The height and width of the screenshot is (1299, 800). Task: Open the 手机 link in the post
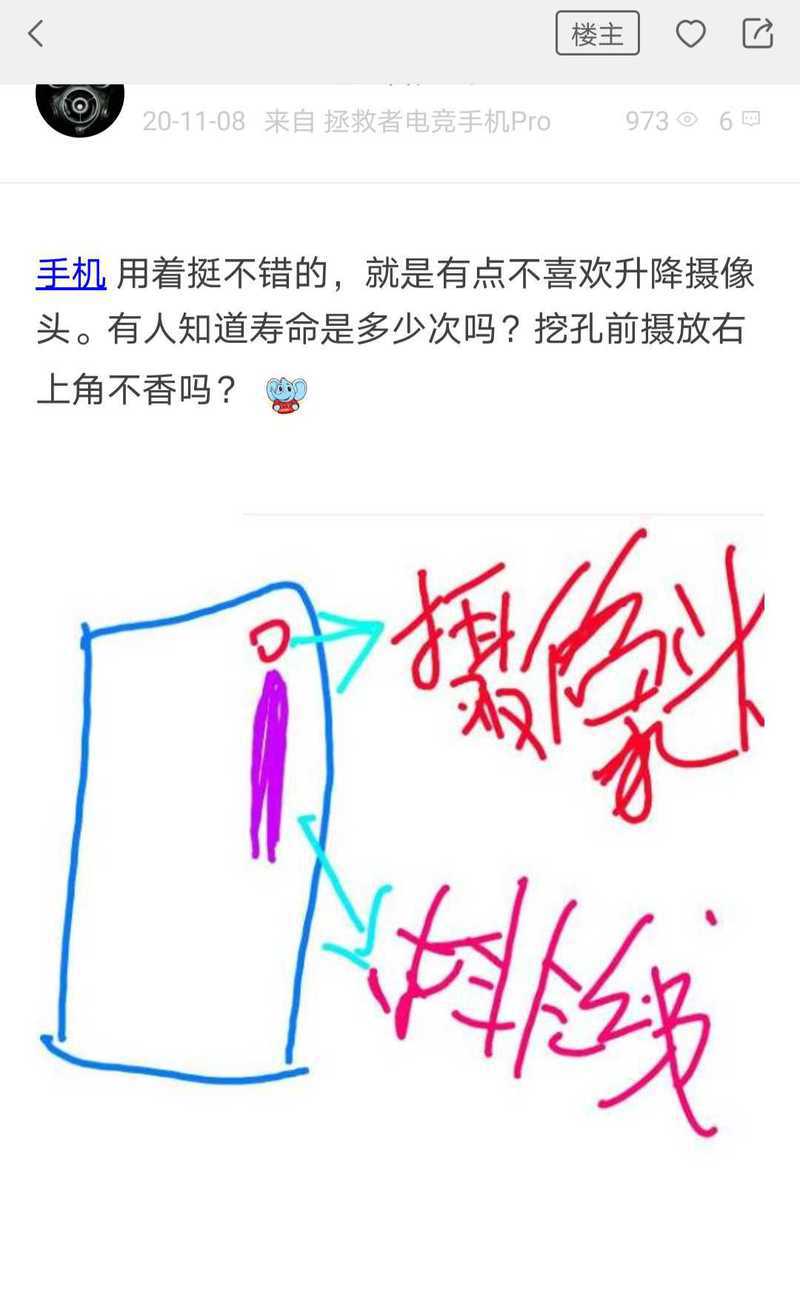(71, 273)
